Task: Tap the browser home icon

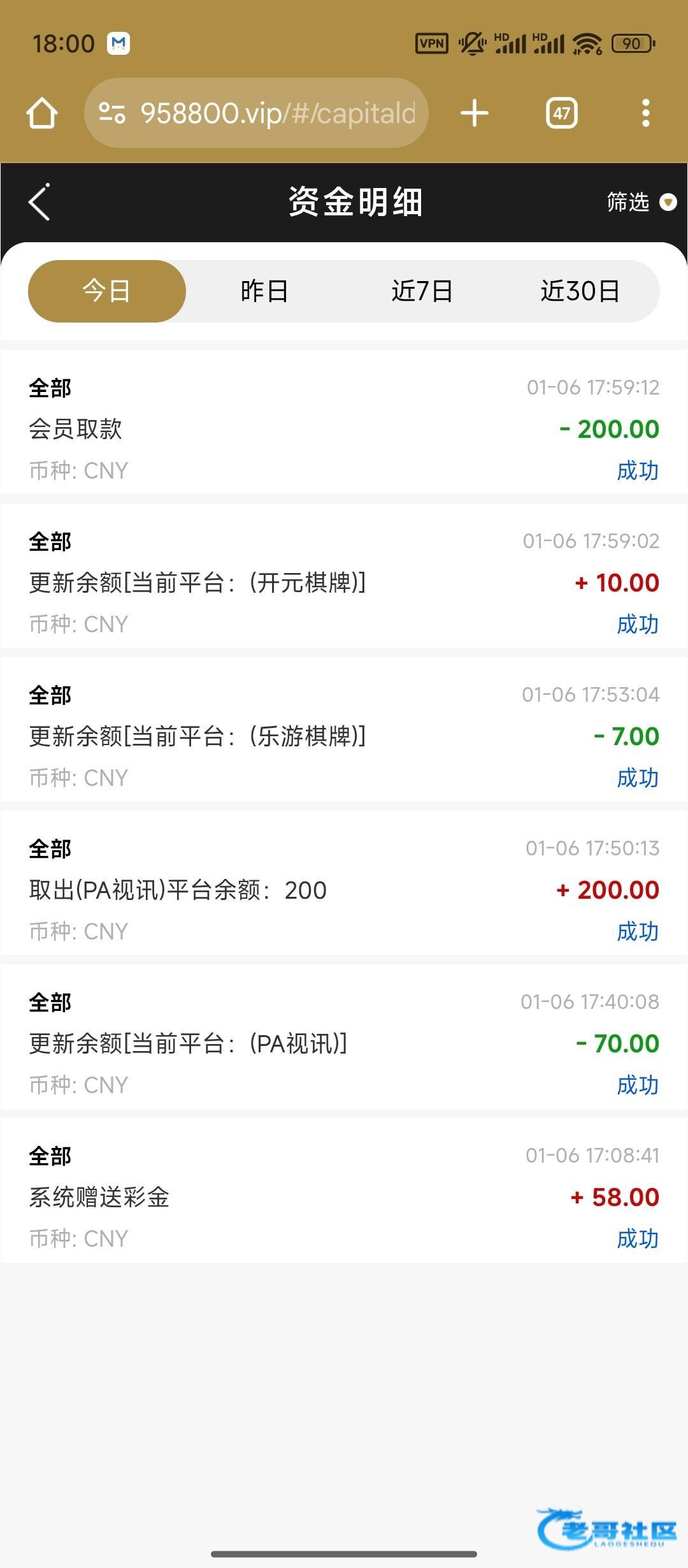Action: pyautogui.click(x=42, y=113)
